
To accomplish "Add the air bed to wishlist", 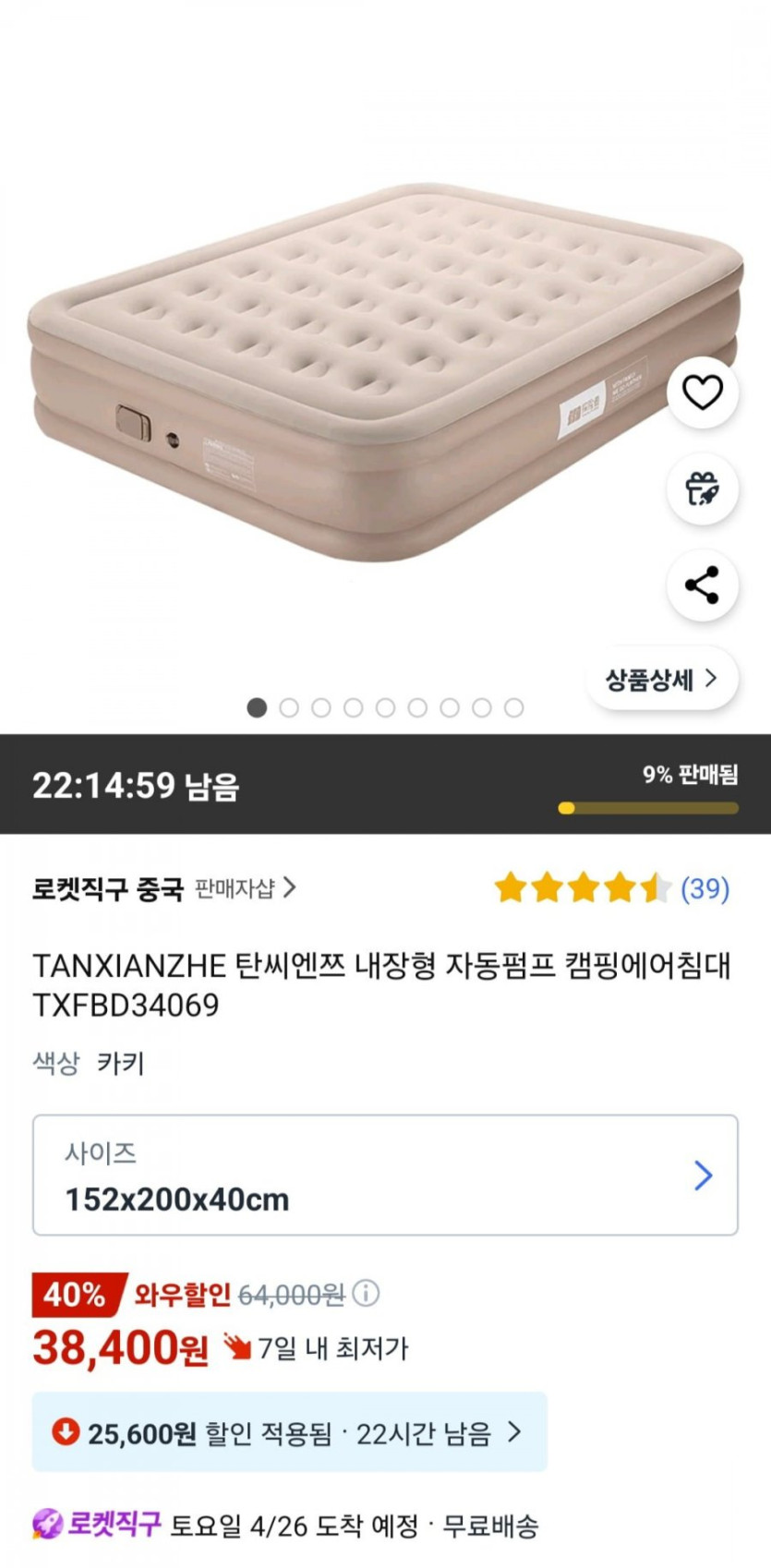I will 702,392.
